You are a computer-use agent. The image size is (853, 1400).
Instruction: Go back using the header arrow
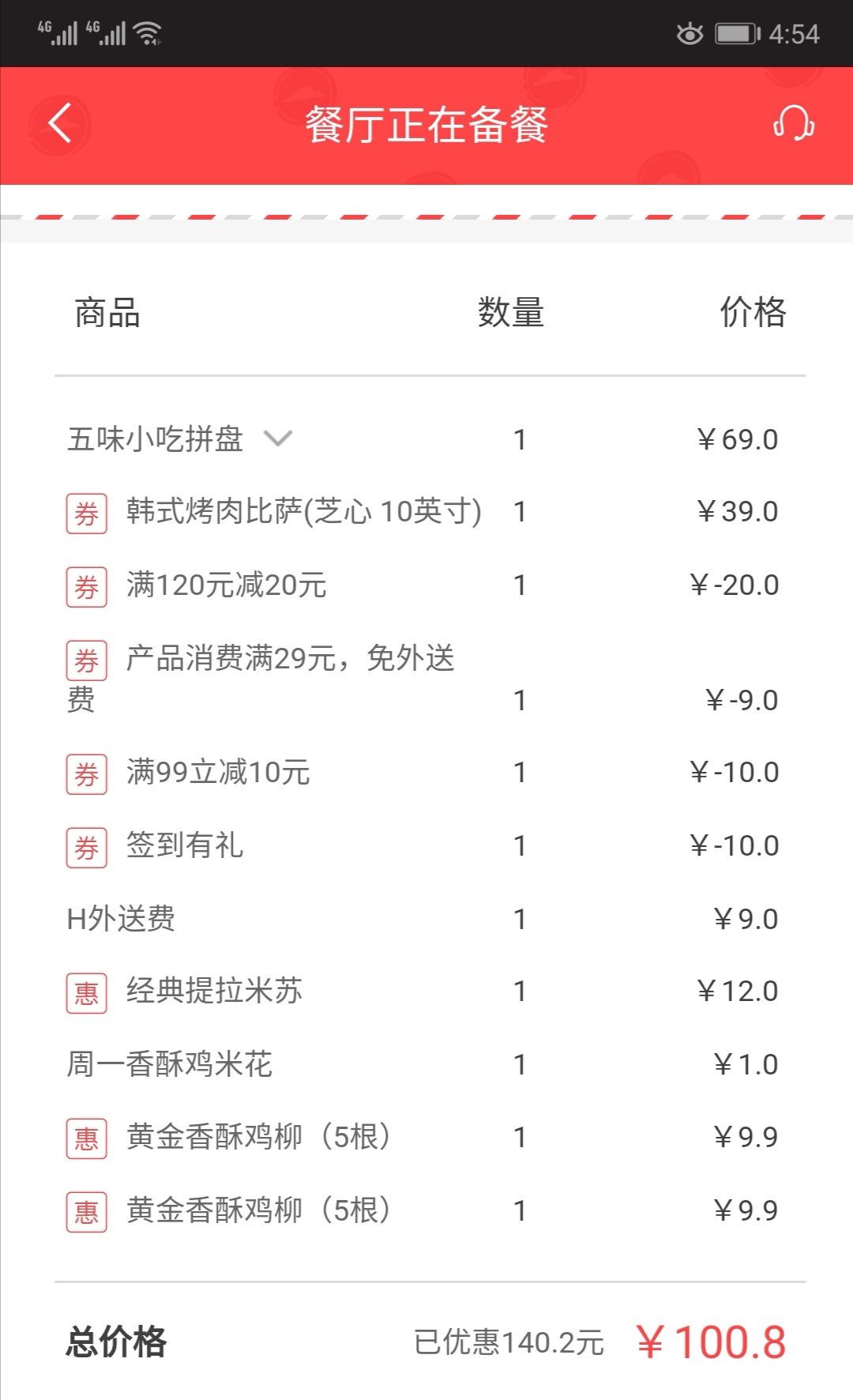pos(60,123)
